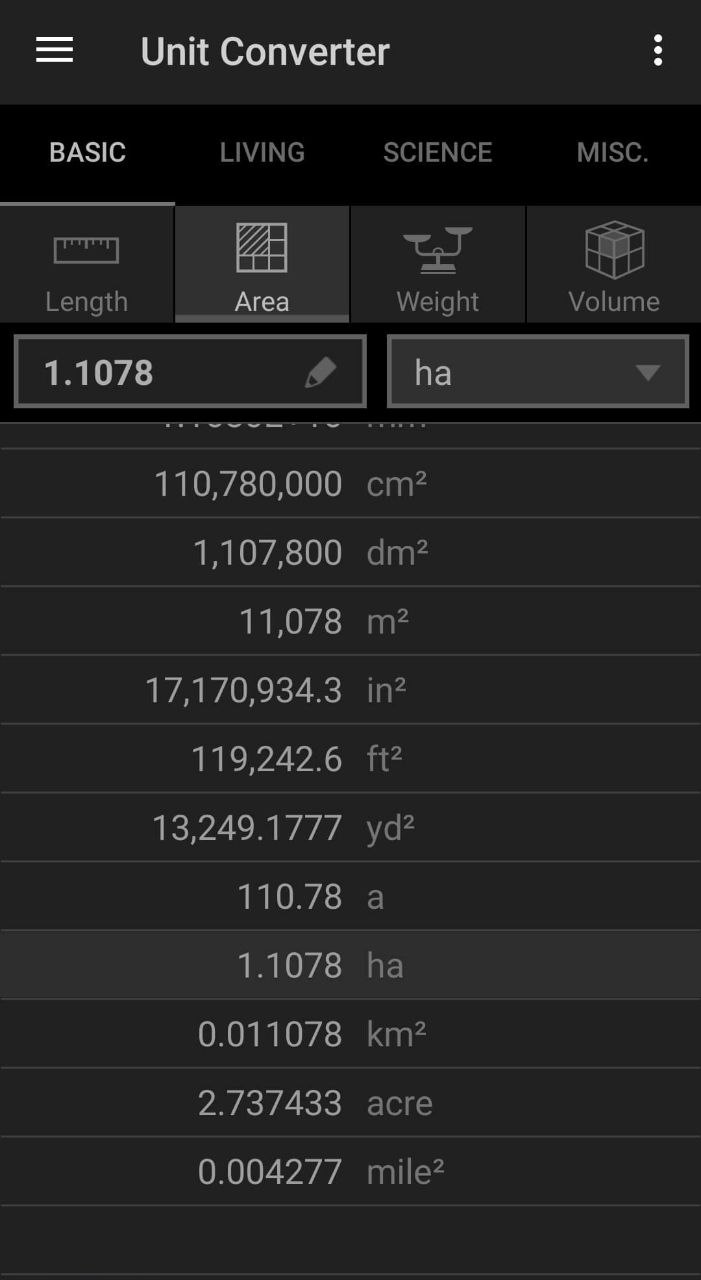Switch to the MISC. tab
The width and height of the screenshot is (701, 1280).
(612, 152)
